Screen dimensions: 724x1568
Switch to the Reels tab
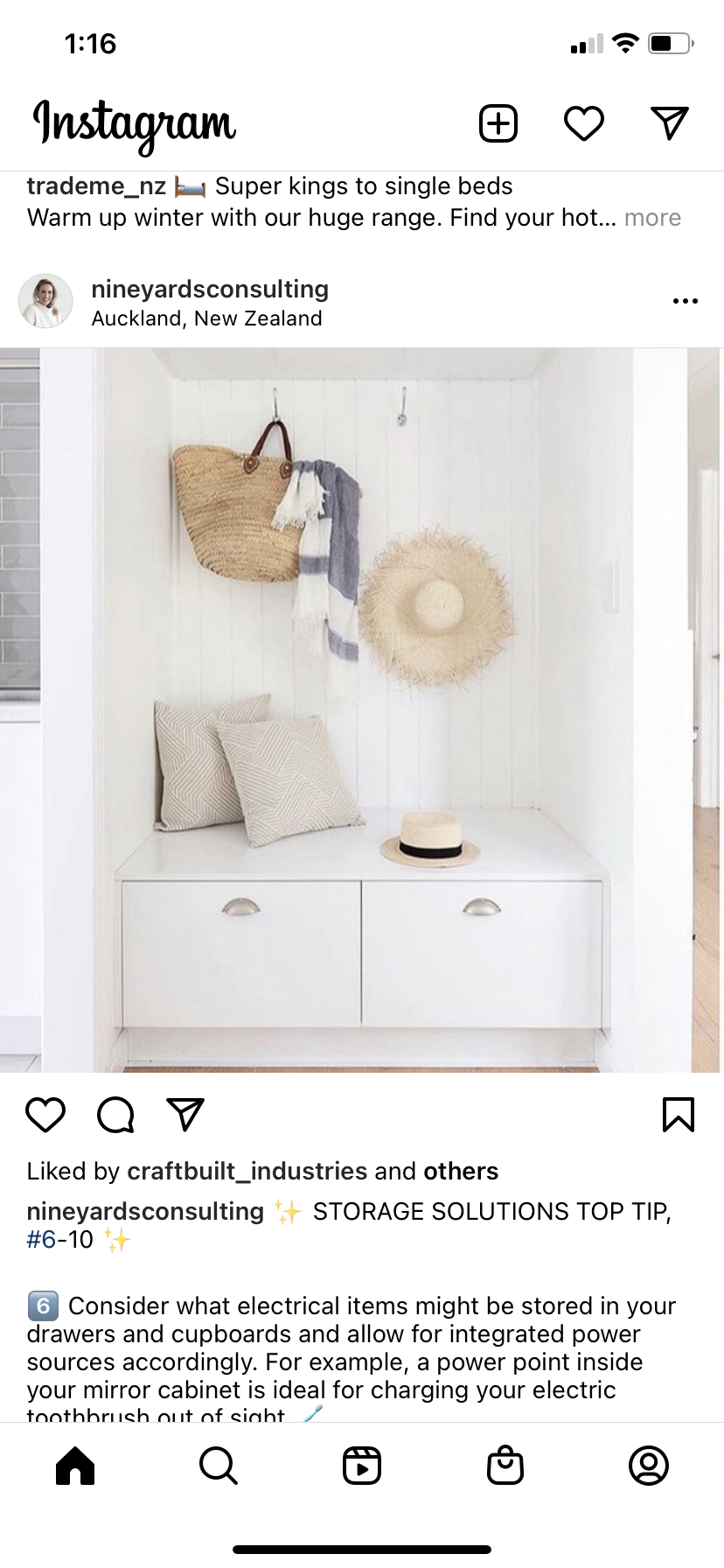coord(362,1466)
